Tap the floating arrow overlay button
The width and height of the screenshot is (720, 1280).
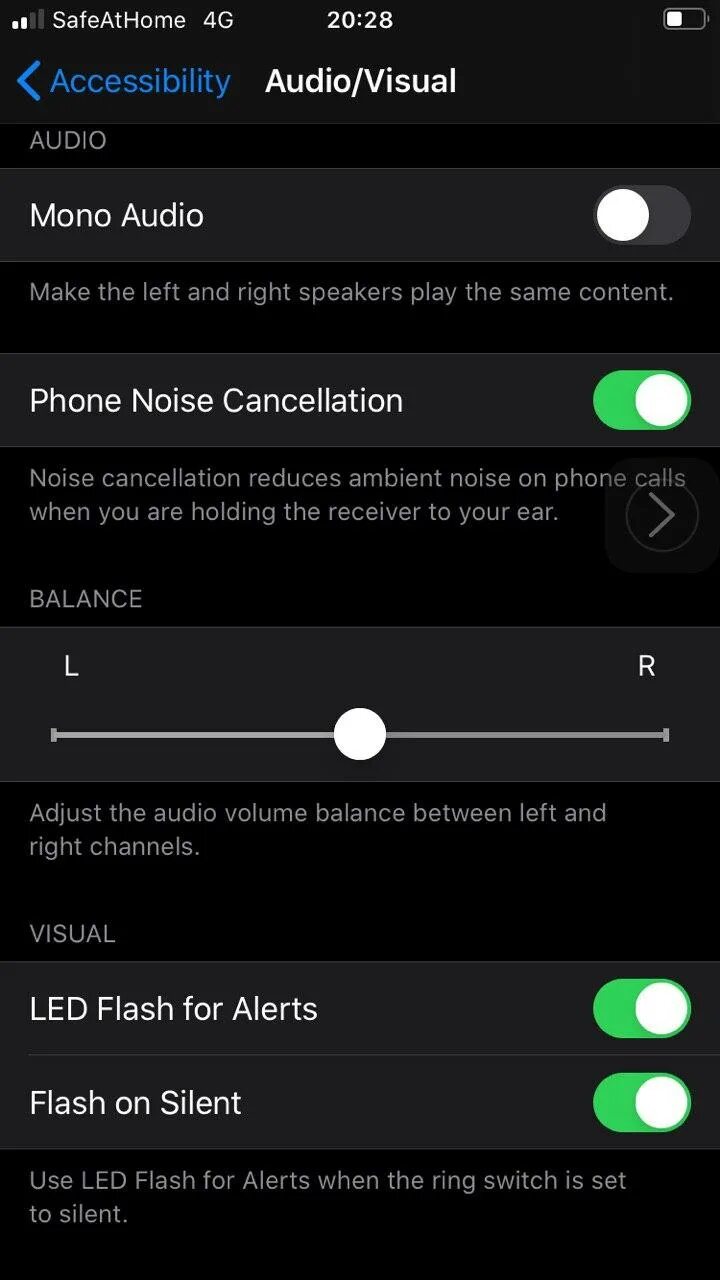click(x=661, y=516)
